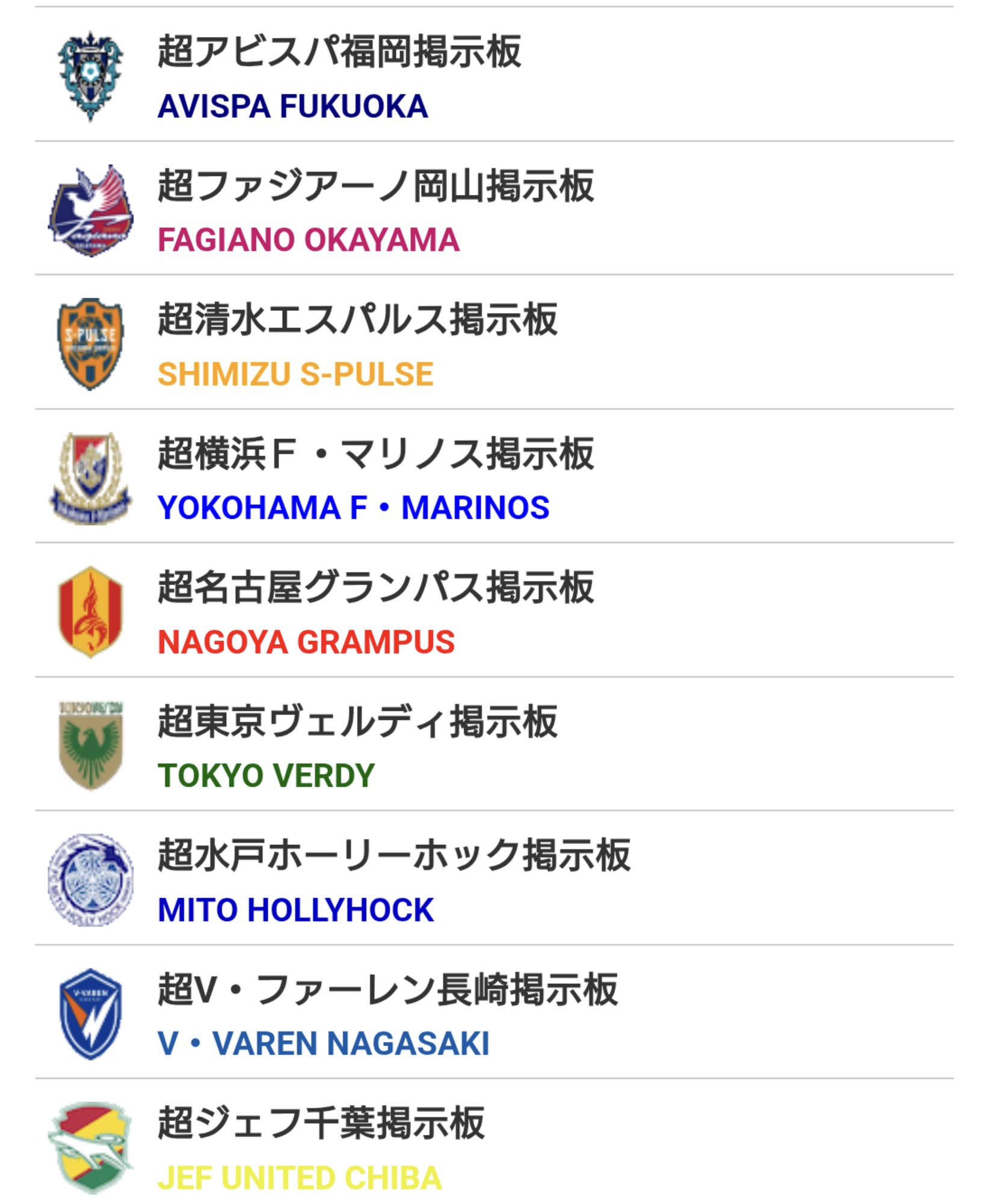989x1204 pixels.
Task: Open the Avispa Fukuoka board
Action: tap(339, 53)
